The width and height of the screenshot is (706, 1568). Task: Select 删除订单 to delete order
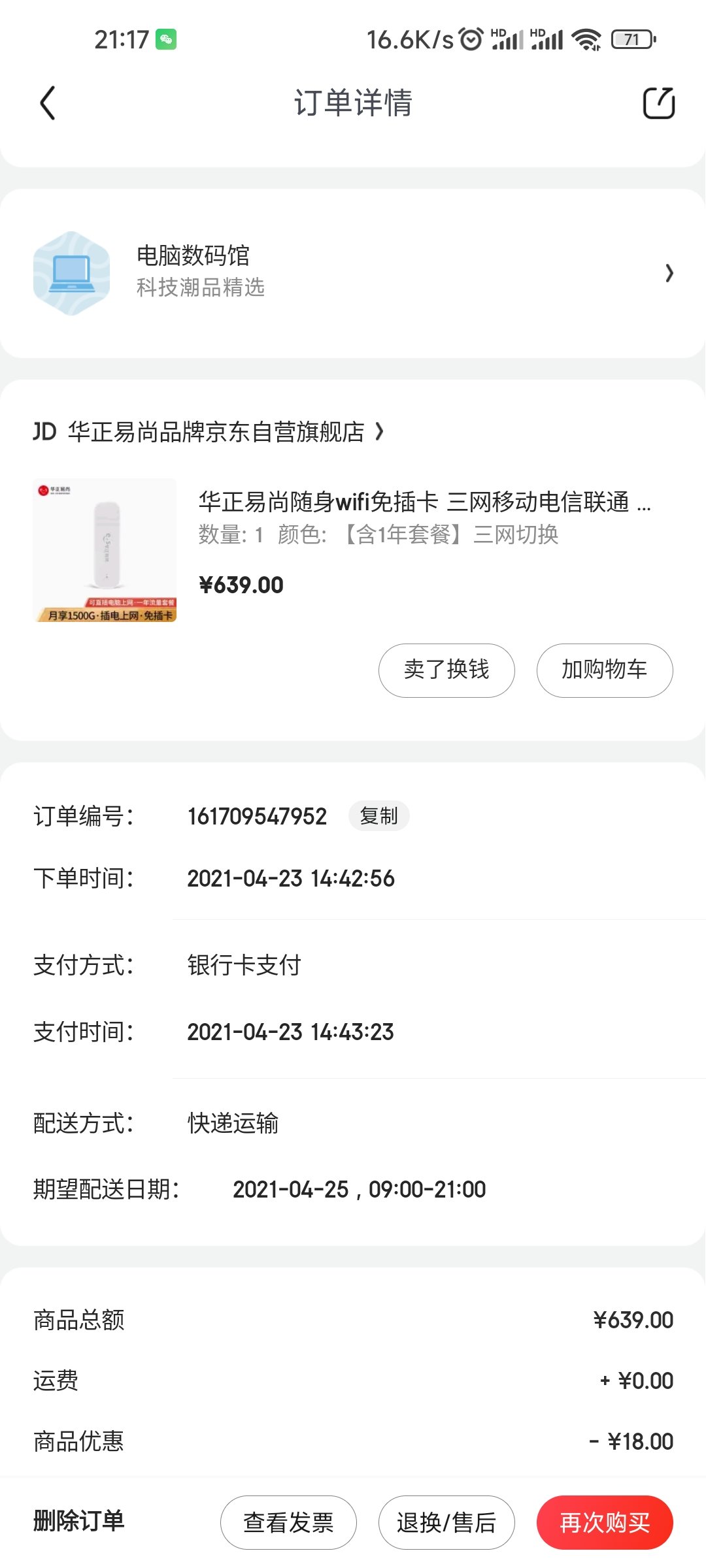click(x=79, y=1521)
